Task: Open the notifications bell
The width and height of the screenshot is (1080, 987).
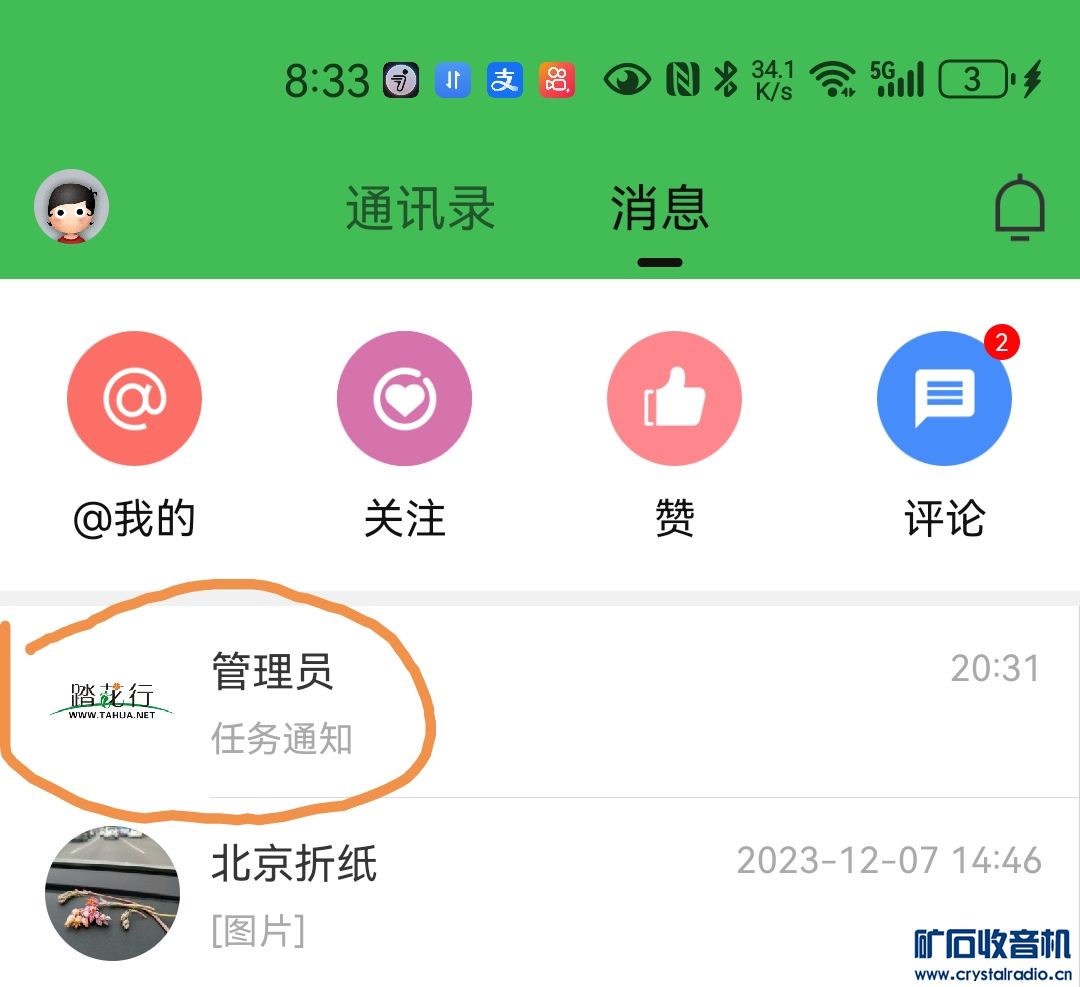Action: pos(1019,208)
